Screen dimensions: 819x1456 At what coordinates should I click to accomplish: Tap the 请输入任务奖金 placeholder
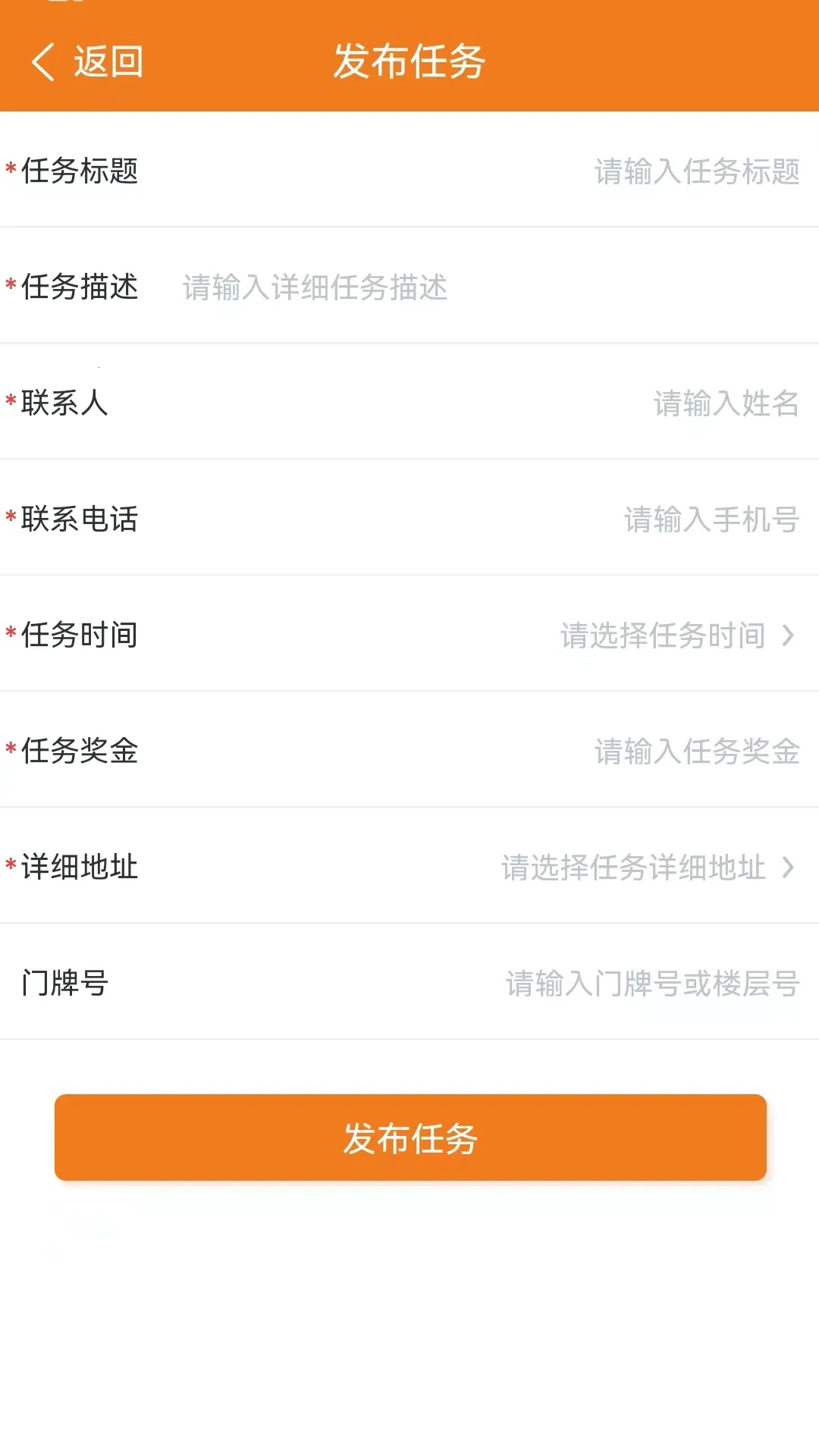[x=696, y=753]
